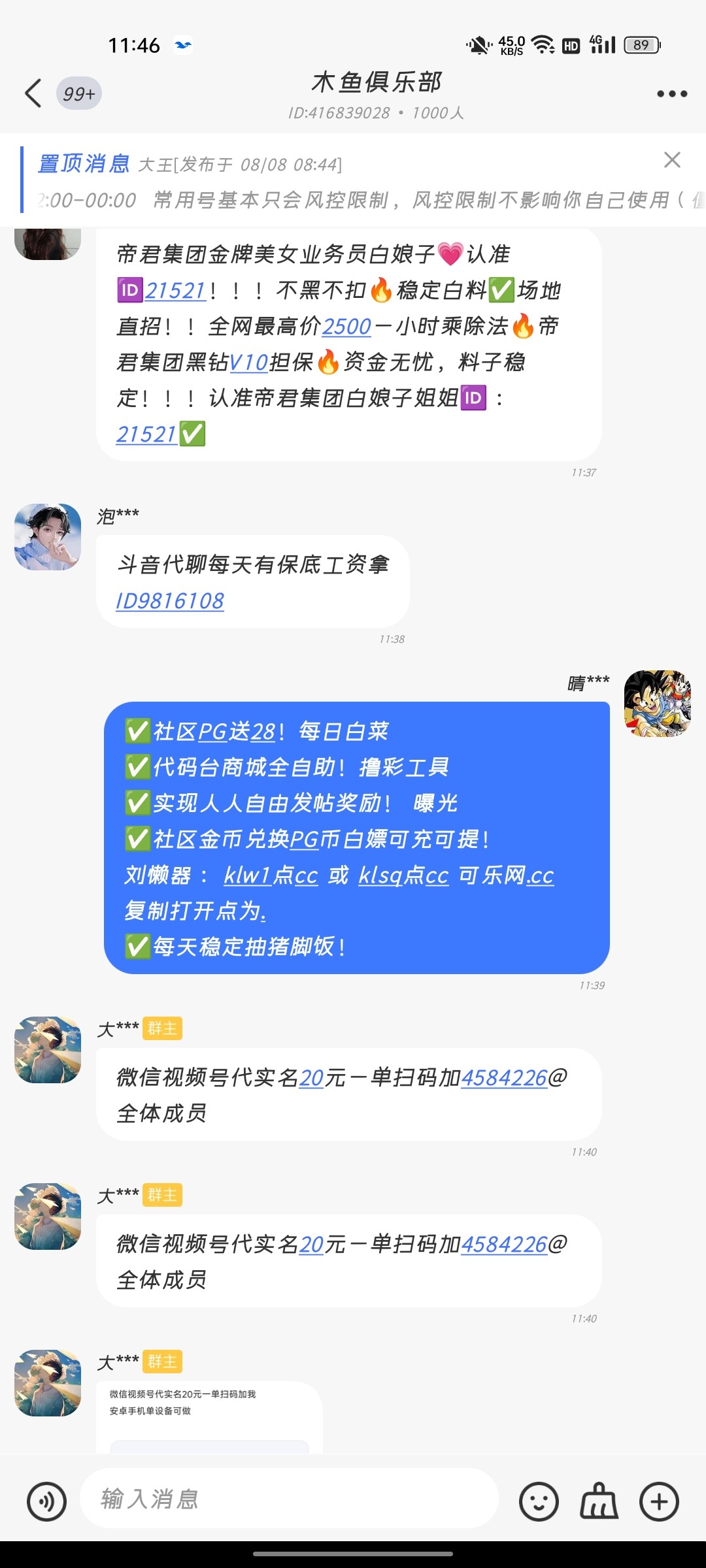
Task: Open the three-dot overflow menu
Action: coord(671,93)
